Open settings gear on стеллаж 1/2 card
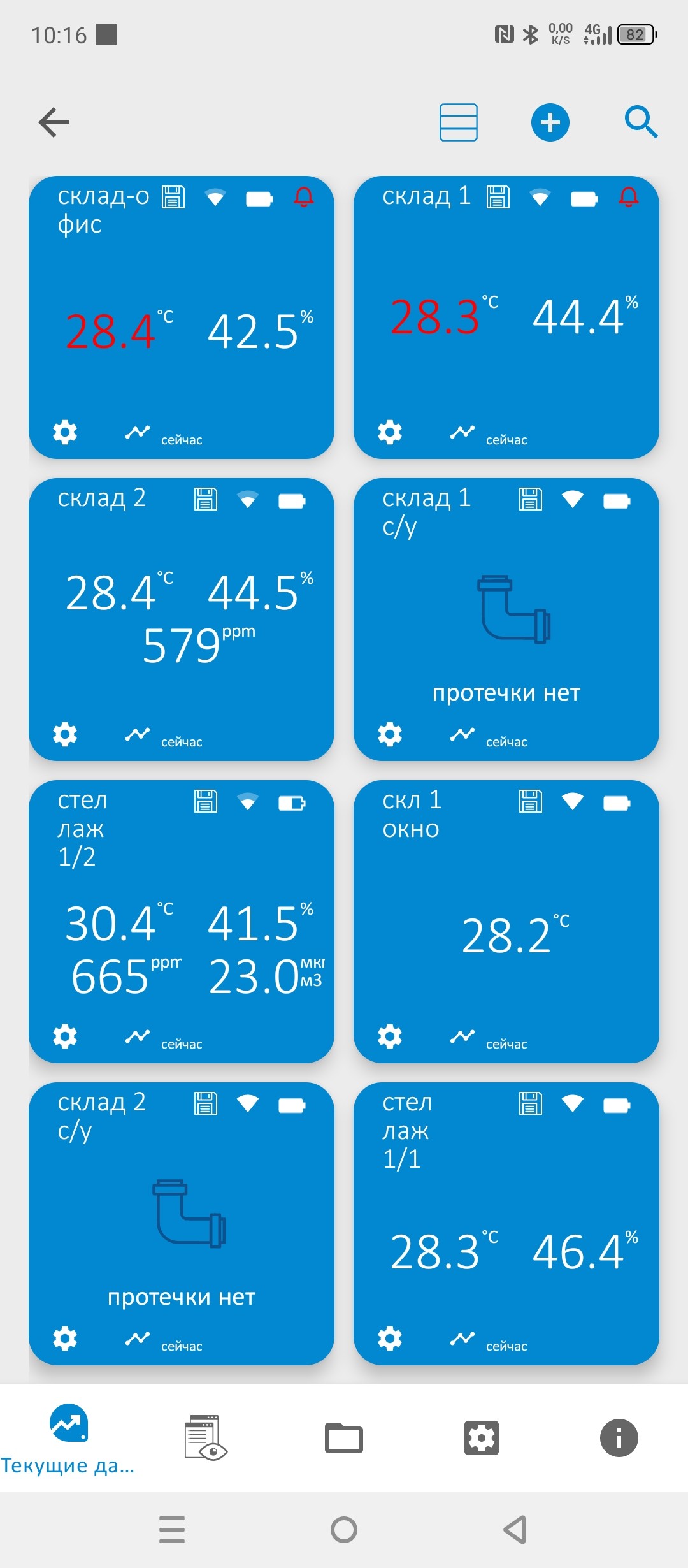This screenshot has width=688, height=1568. [65, 1036]
